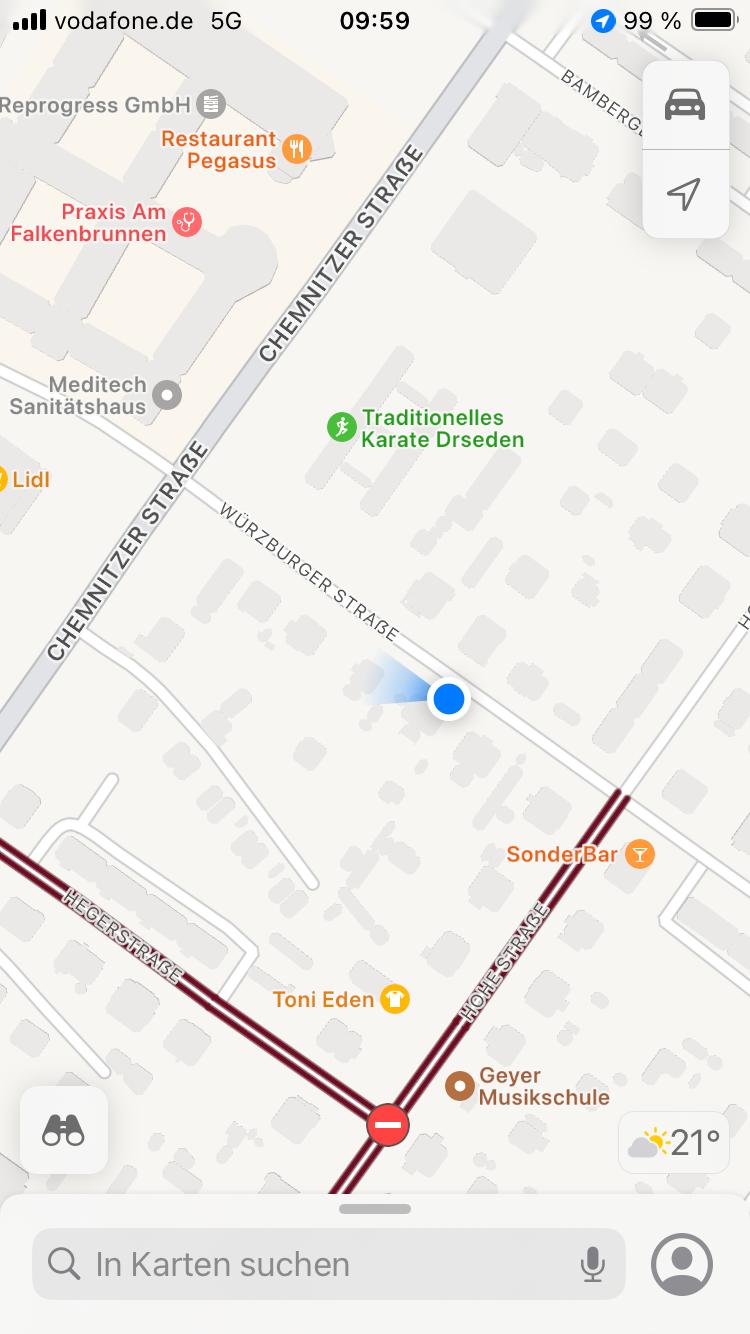Open the Toni Eden shop marker
This screenshot has height=1334, width=750.
pyautogui.click(x=396, y=998)
